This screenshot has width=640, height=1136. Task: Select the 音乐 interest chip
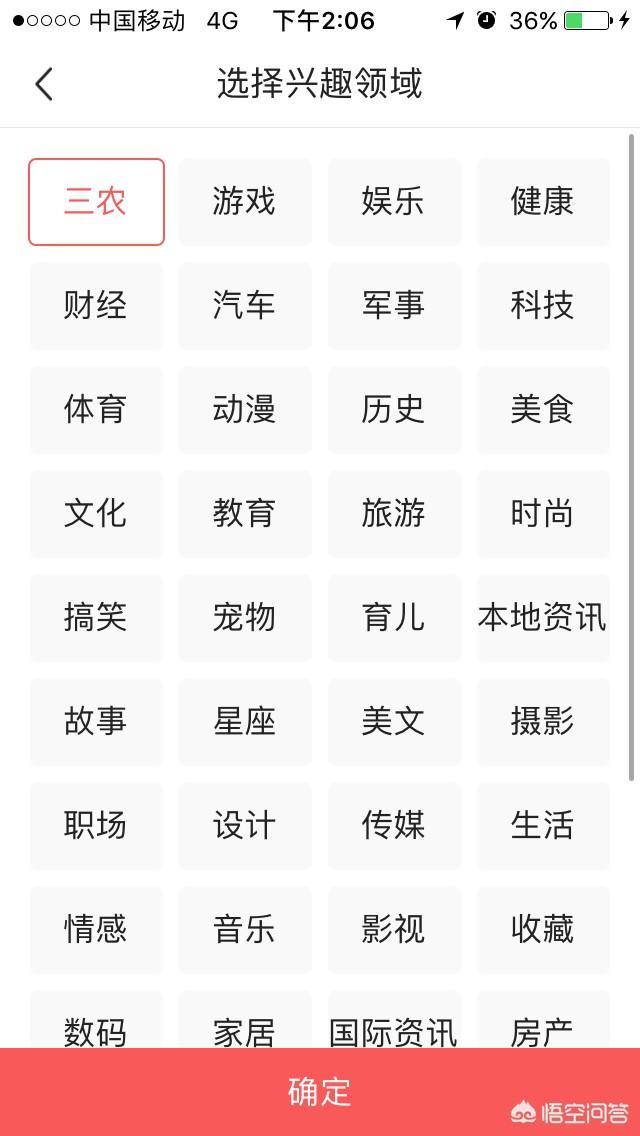[245, 930]
